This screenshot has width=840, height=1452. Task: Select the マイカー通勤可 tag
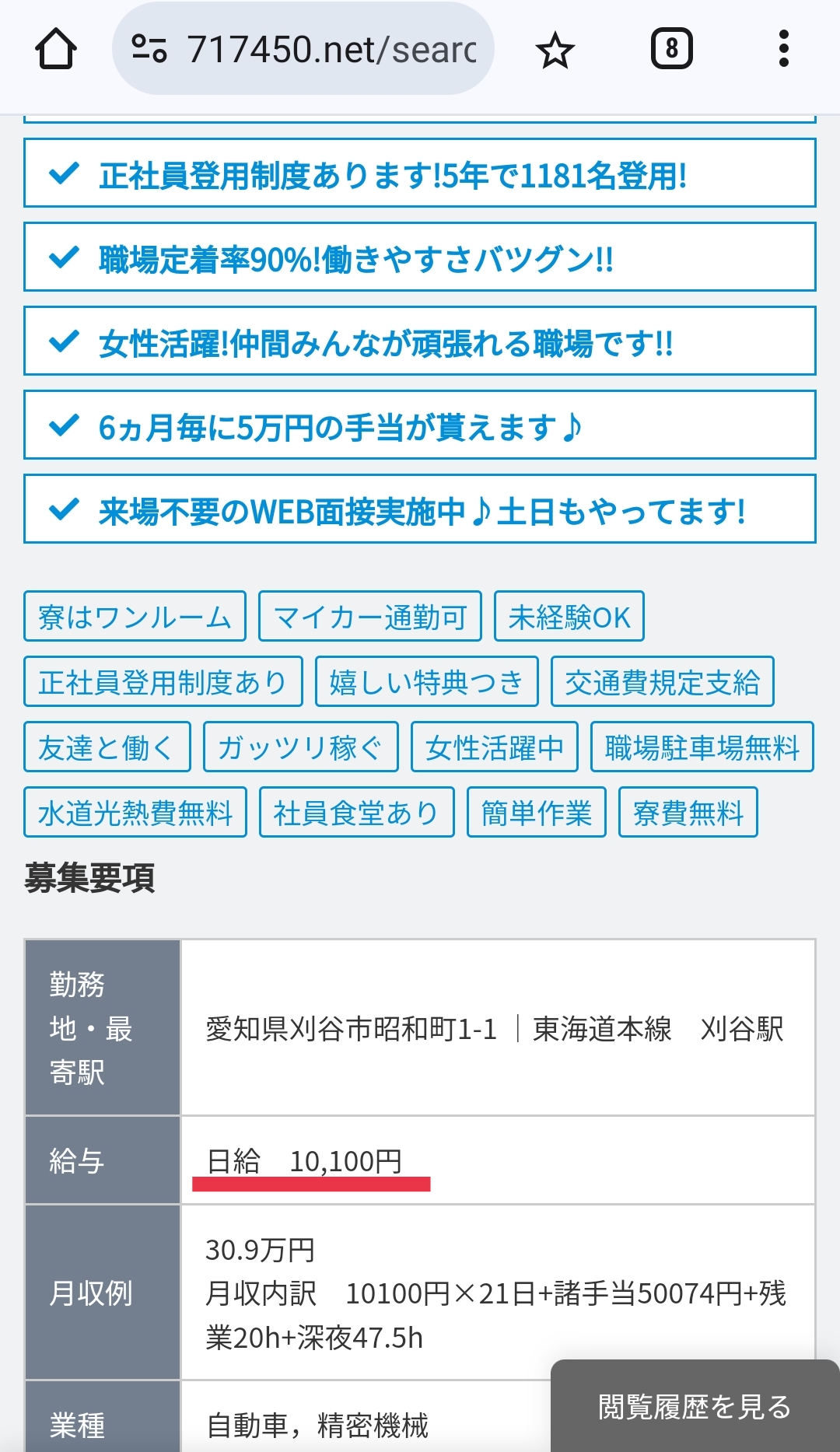tap(370, 616)
